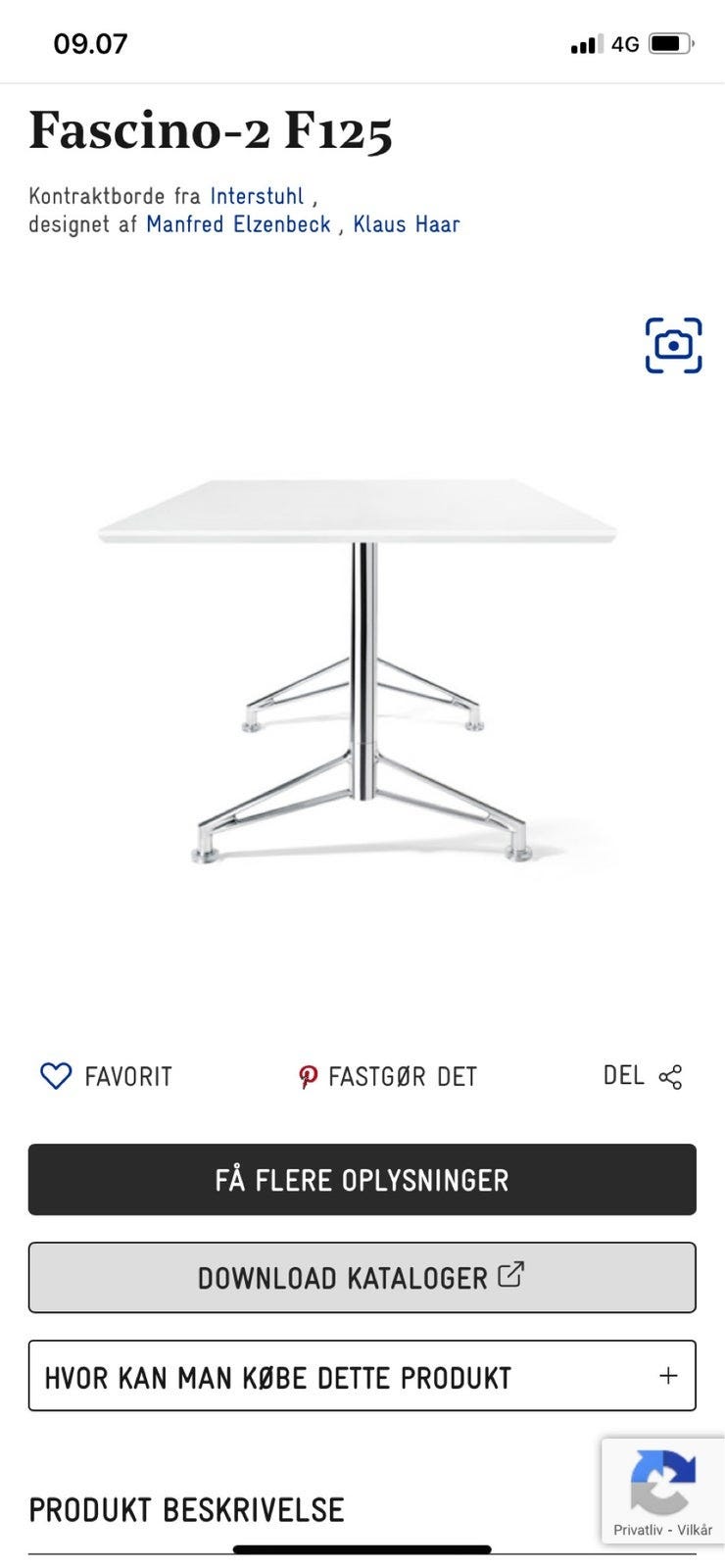Tap the visual search camera icon

tap(673, 345)
